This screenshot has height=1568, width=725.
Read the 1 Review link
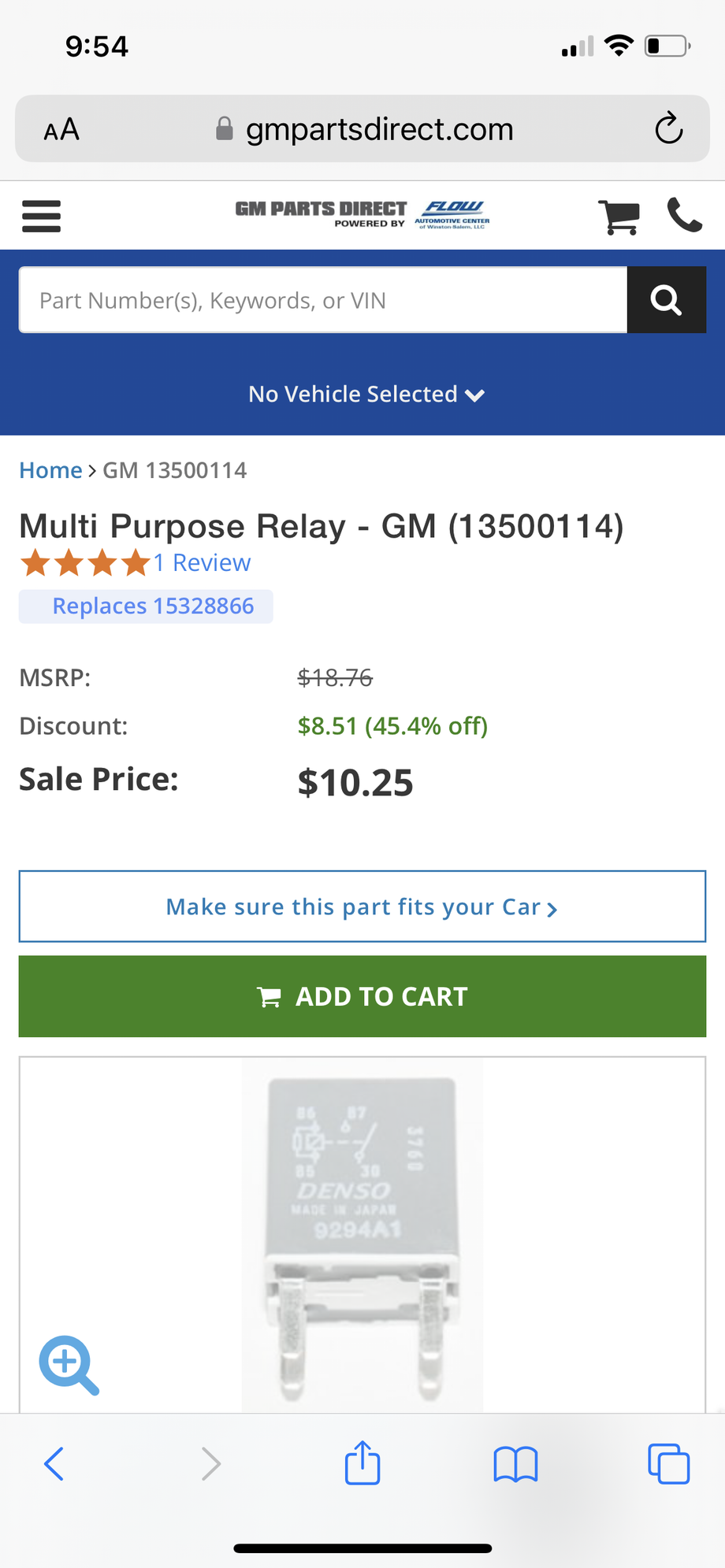coord(203,562)
